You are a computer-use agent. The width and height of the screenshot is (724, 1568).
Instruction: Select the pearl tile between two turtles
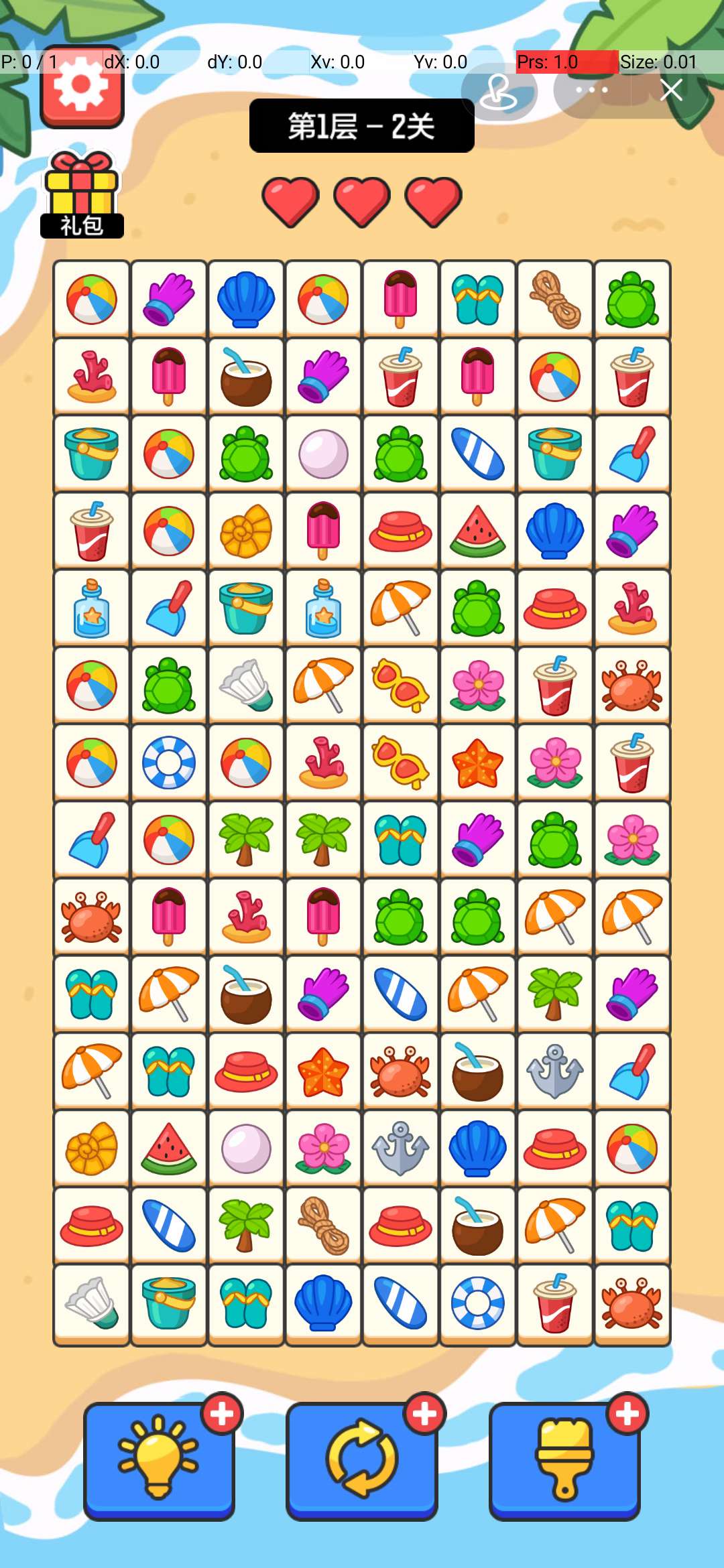[323, 454]
